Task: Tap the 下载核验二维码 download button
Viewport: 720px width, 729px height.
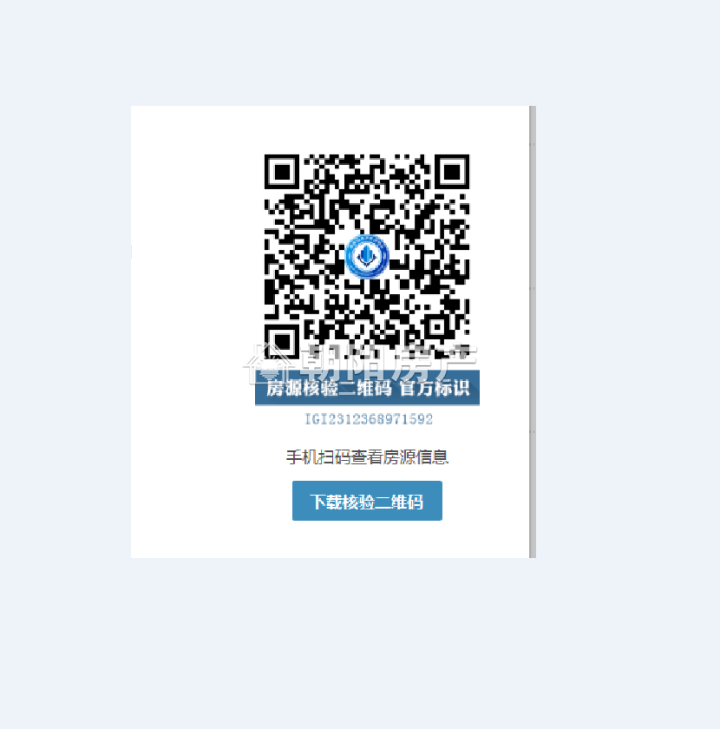Action: (x=367, y=502)
